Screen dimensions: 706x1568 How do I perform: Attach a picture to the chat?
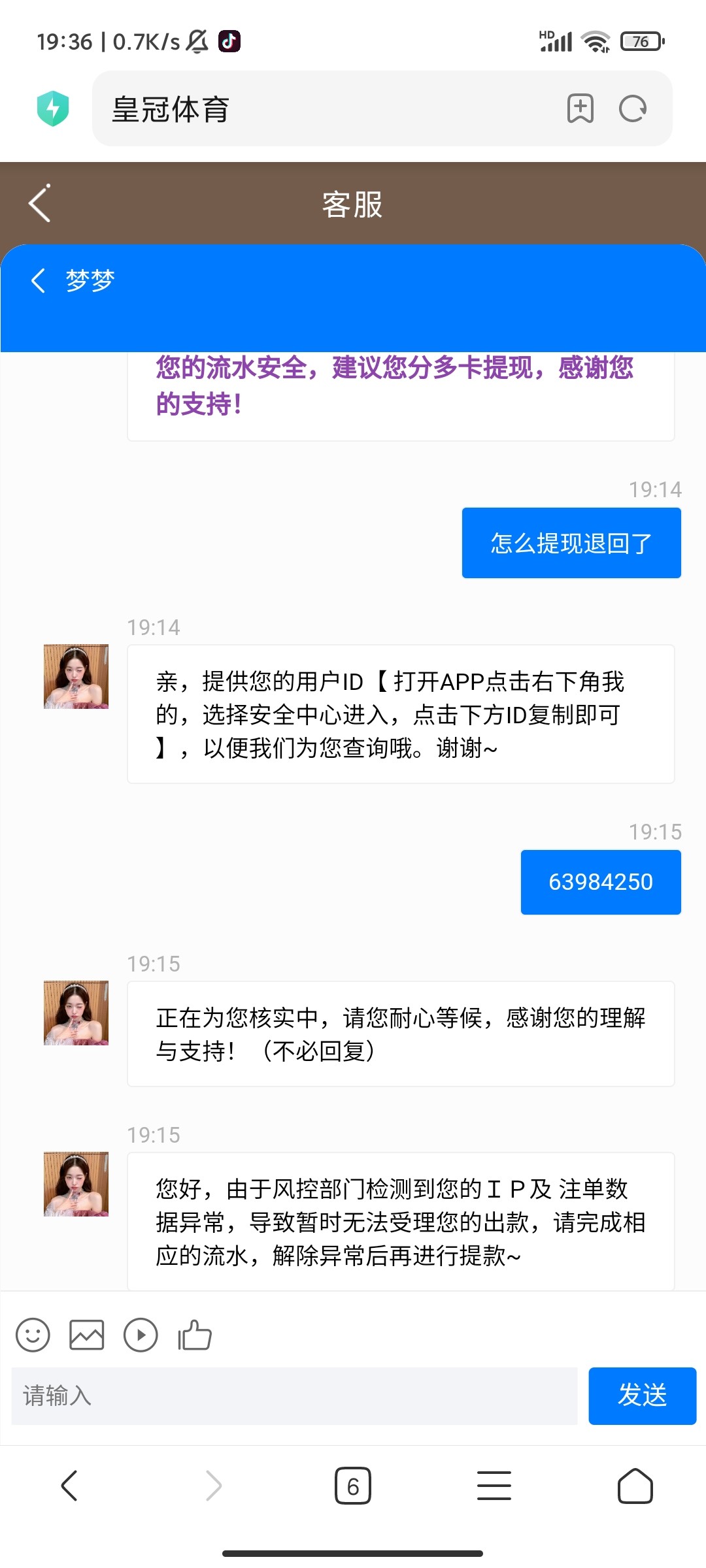click(x=86, y=1335)
